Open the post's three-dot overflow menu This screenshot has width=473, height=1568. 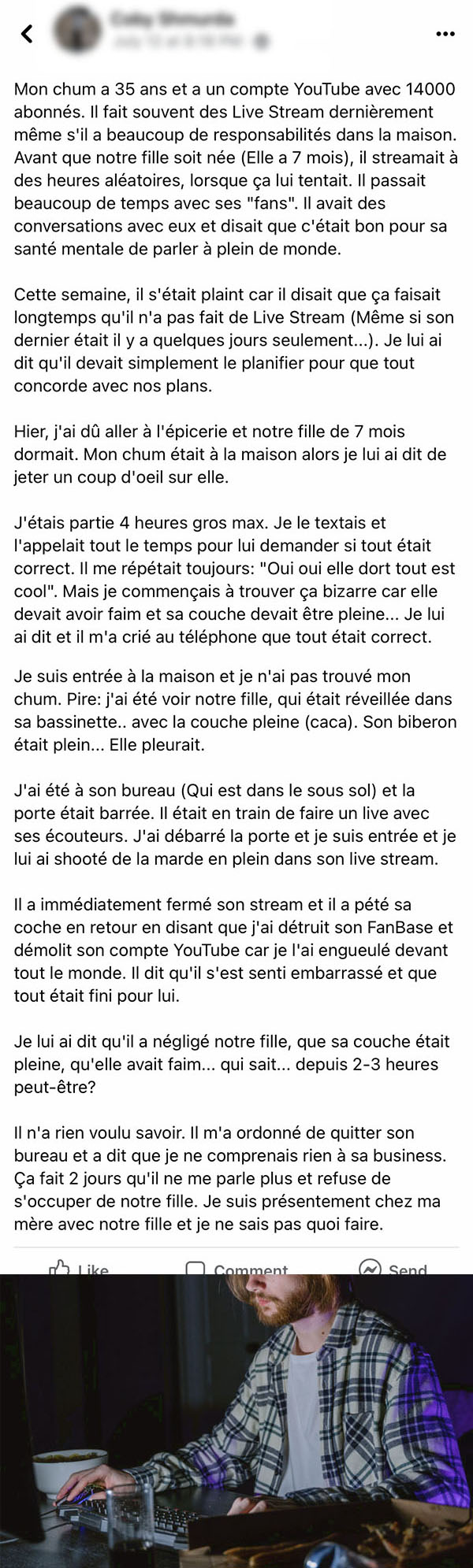[x=445, y=34]
